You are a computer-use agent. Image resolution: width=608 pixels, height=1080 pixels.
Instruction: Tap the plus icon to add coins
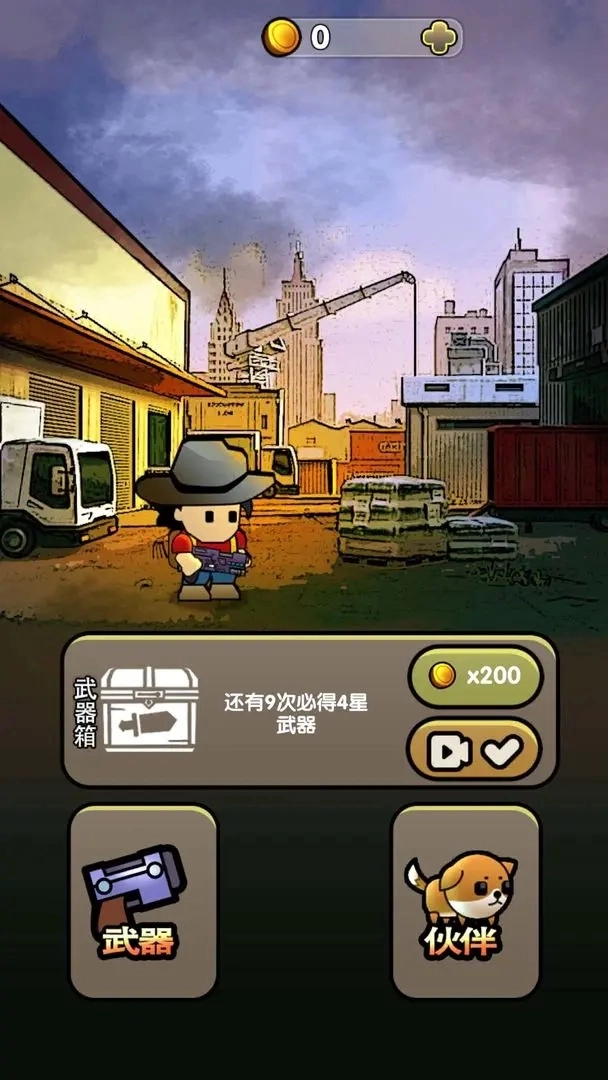coord(438,38)
